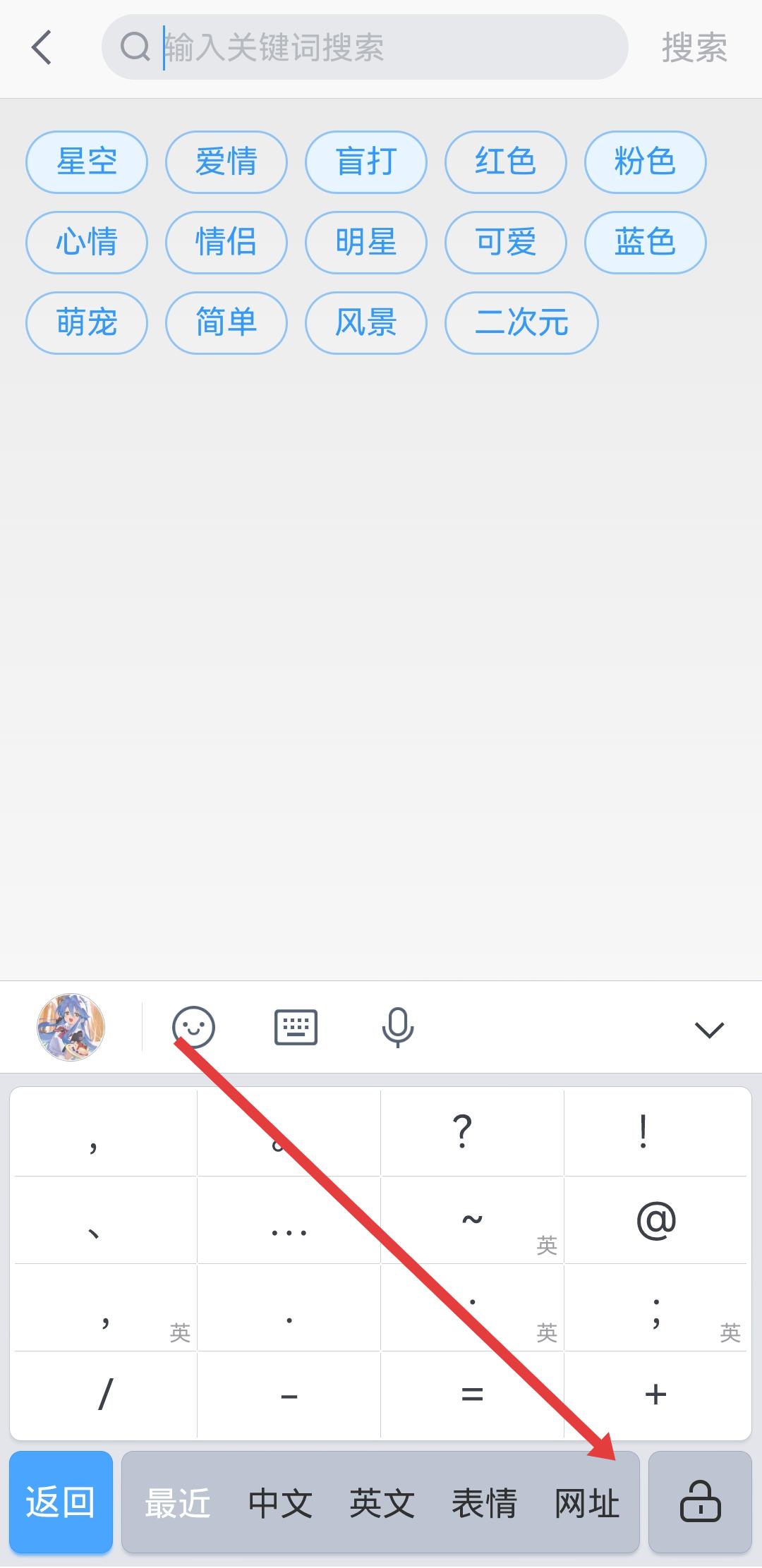
Task: Tap 返回 to return to the keyboard
Action: click(x=61, y=1502)
